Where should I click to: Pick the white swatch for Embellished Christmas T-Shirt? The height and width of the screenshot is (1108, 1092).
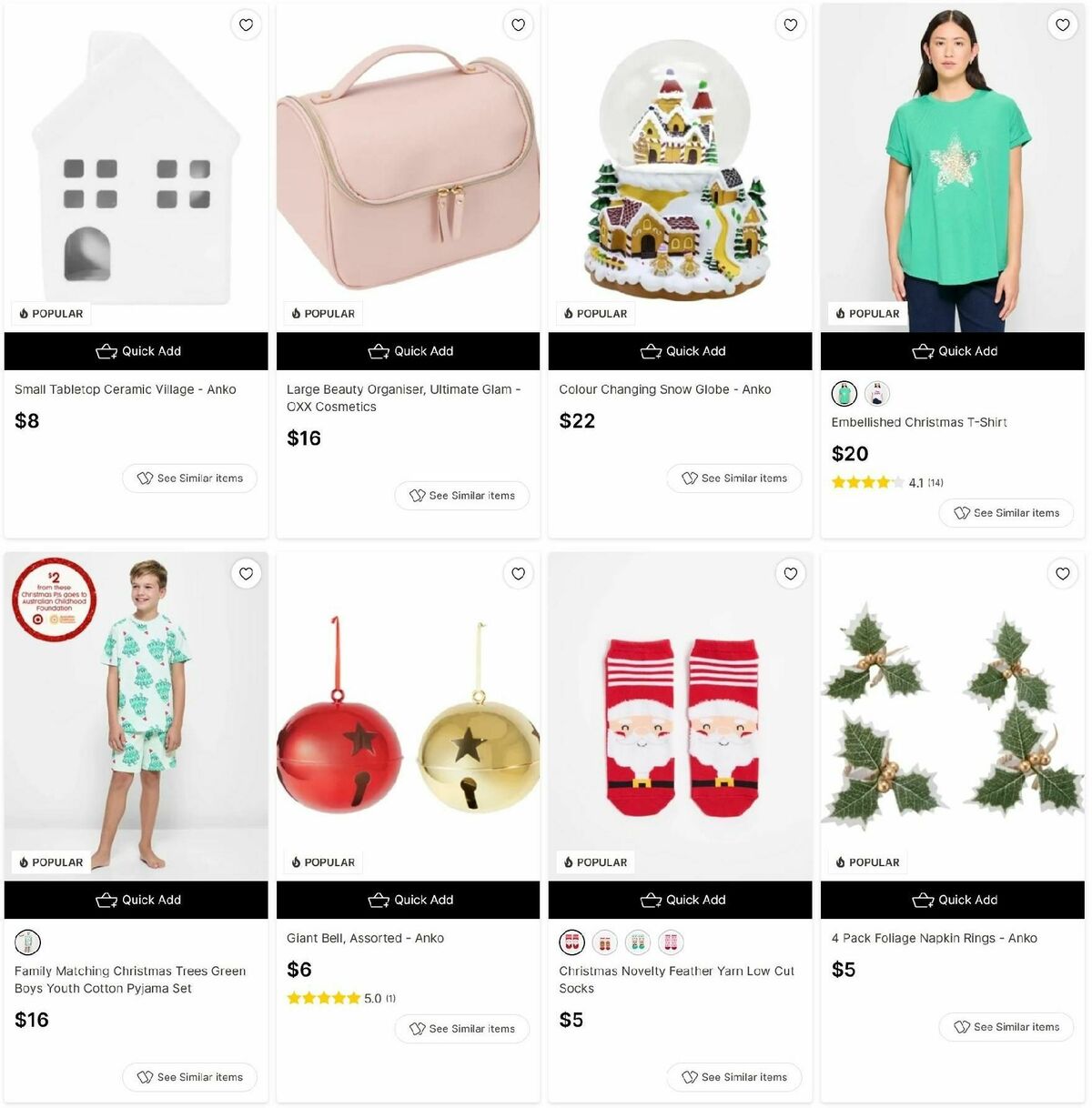pyautogui.click(x=876, y=394)
